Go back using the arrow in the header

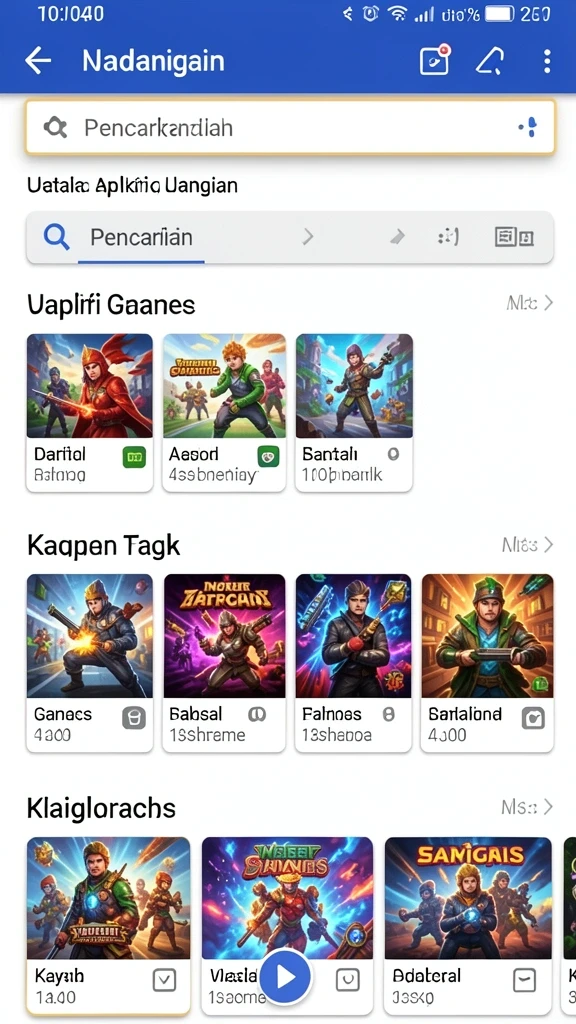coord(38,61)
